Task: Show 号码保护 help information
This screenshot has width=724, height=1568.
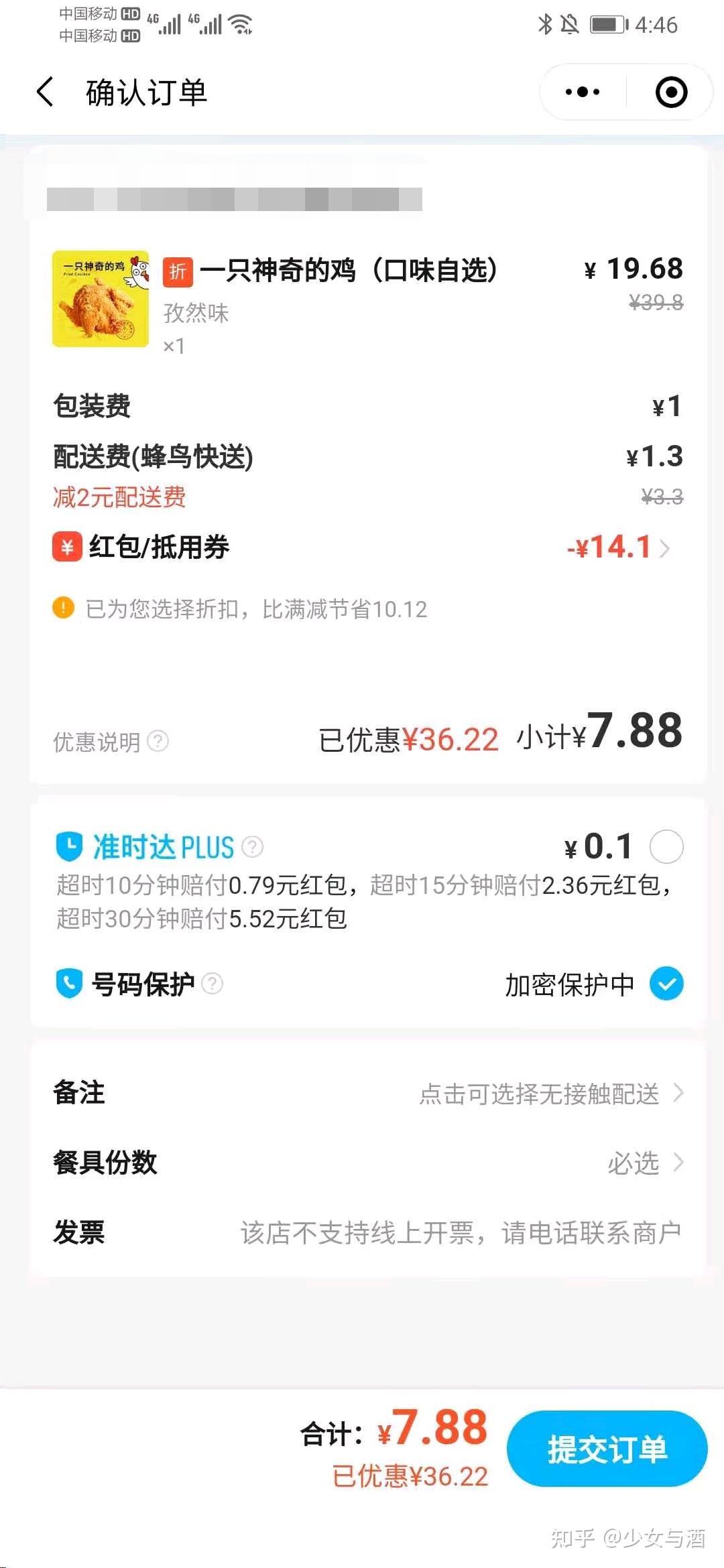Action: [213, 984]
